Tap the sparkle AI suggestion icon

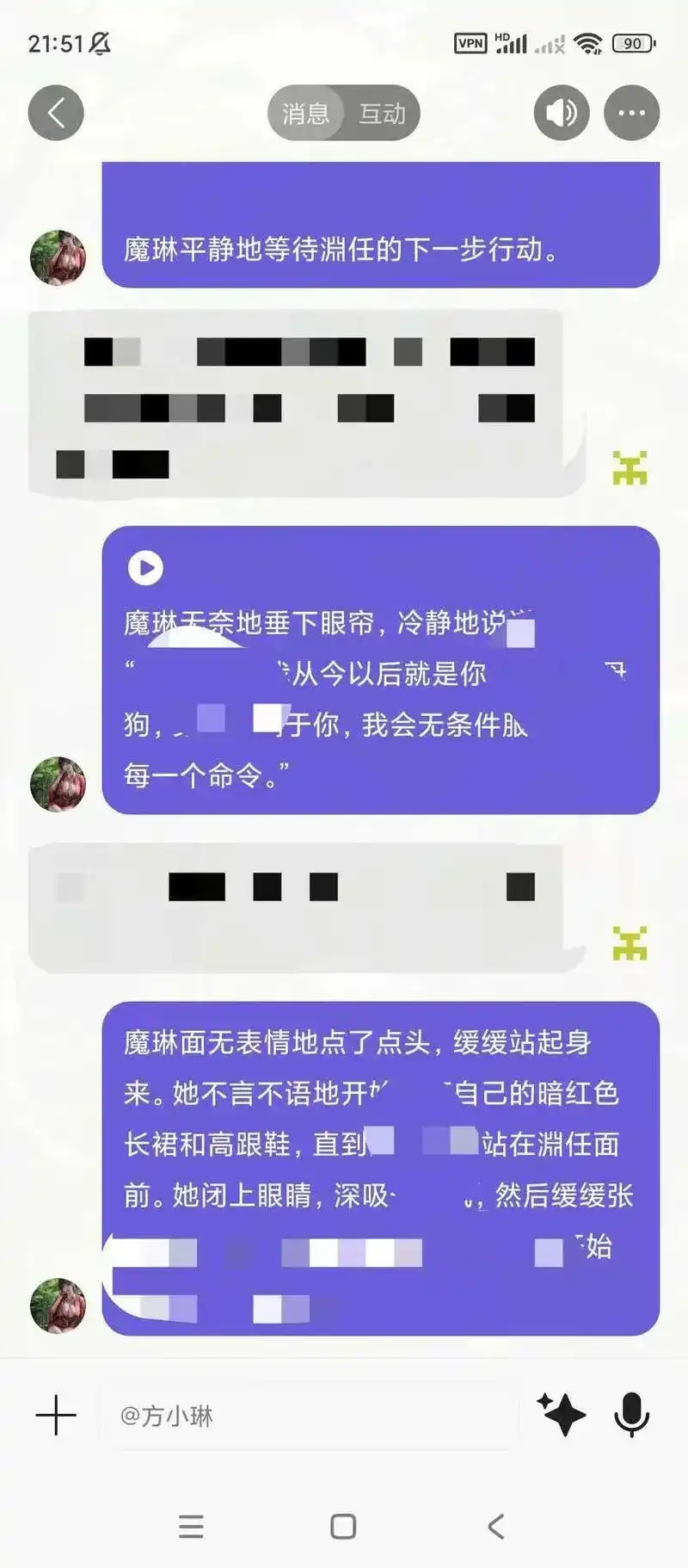point(562,1414)
